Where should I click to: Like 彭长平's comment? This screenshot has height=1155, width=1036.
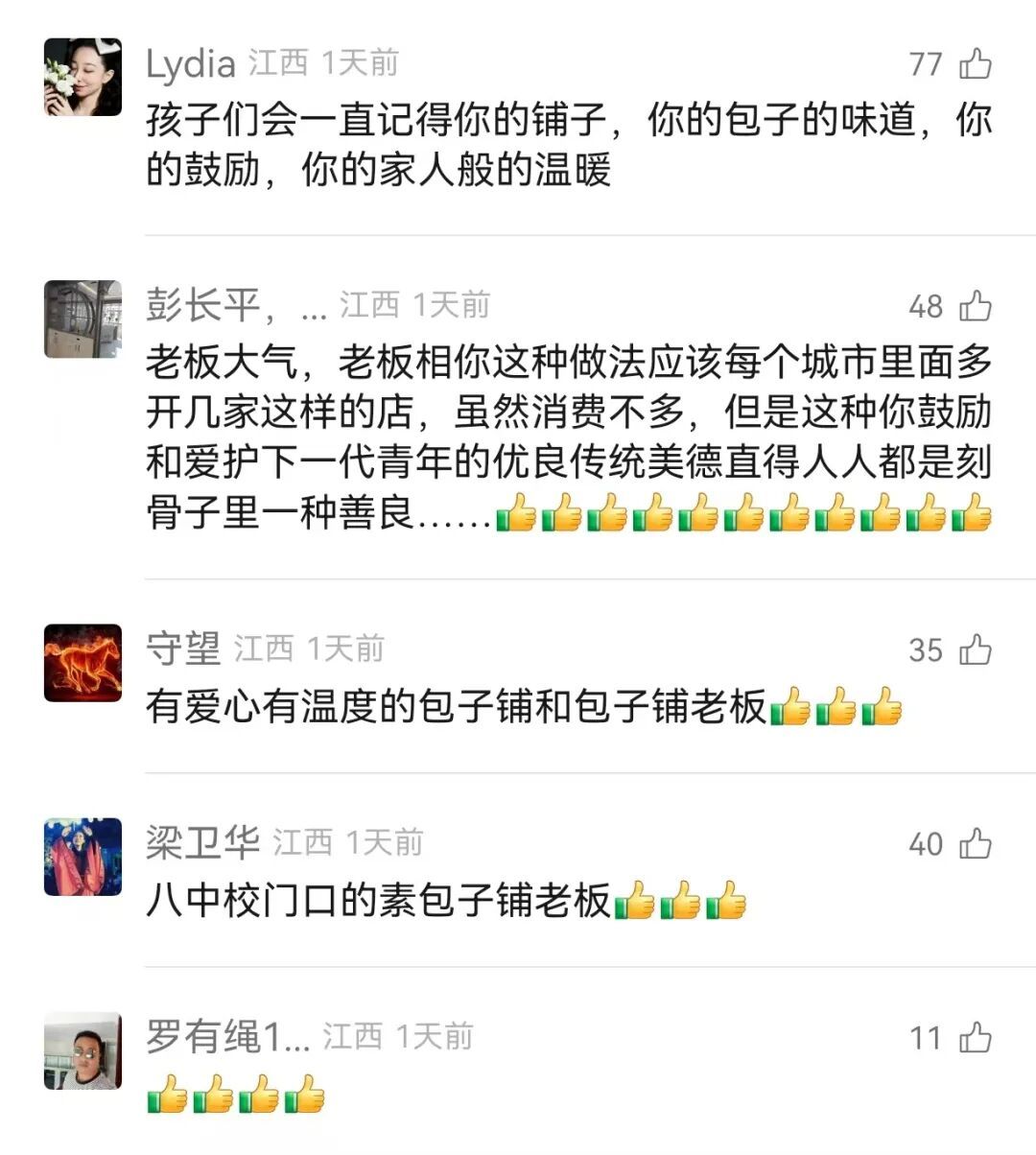pos(976,306)
